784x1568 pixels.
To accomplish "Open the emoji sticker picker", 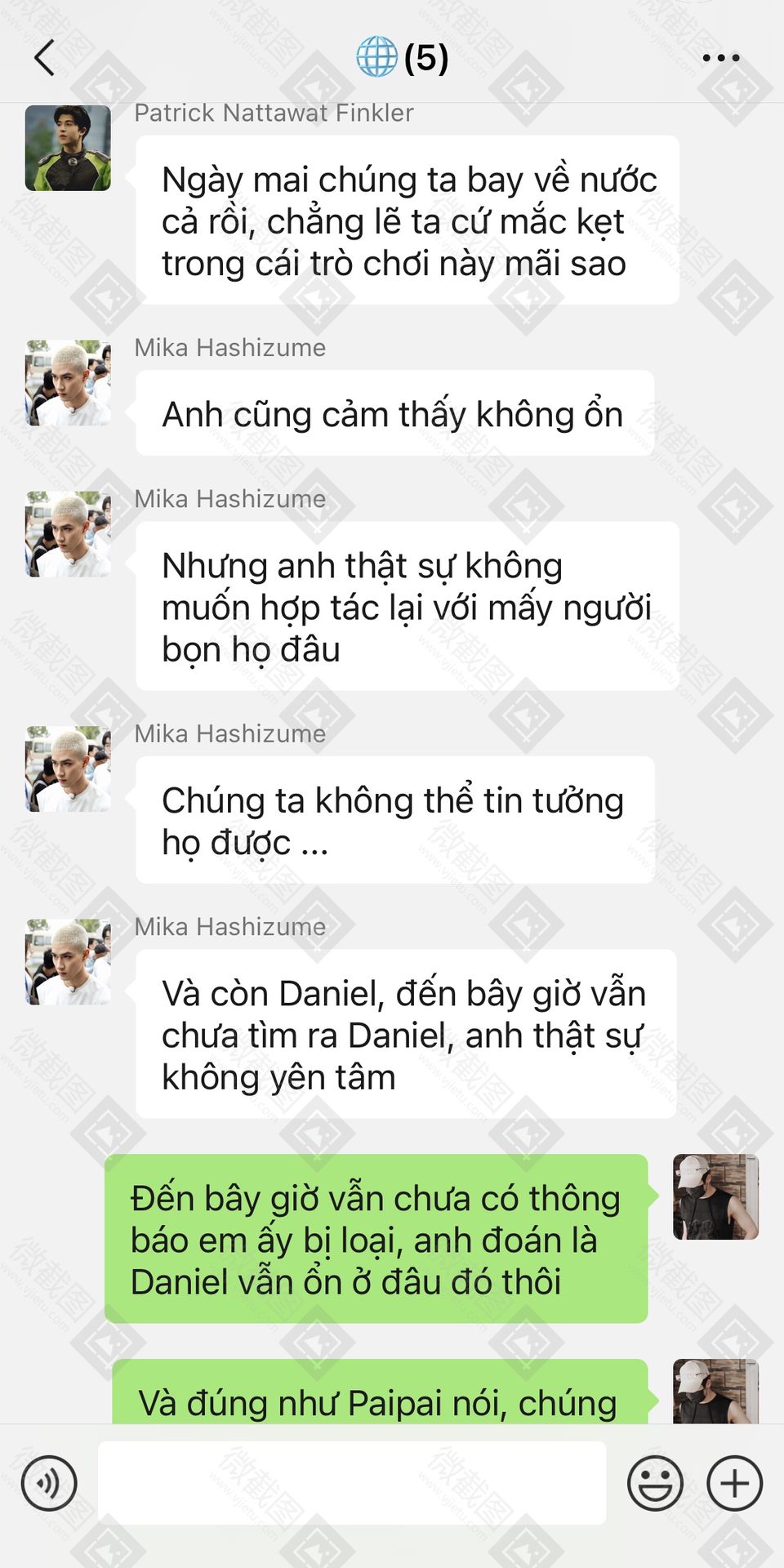I will (x=655, y=1482).
